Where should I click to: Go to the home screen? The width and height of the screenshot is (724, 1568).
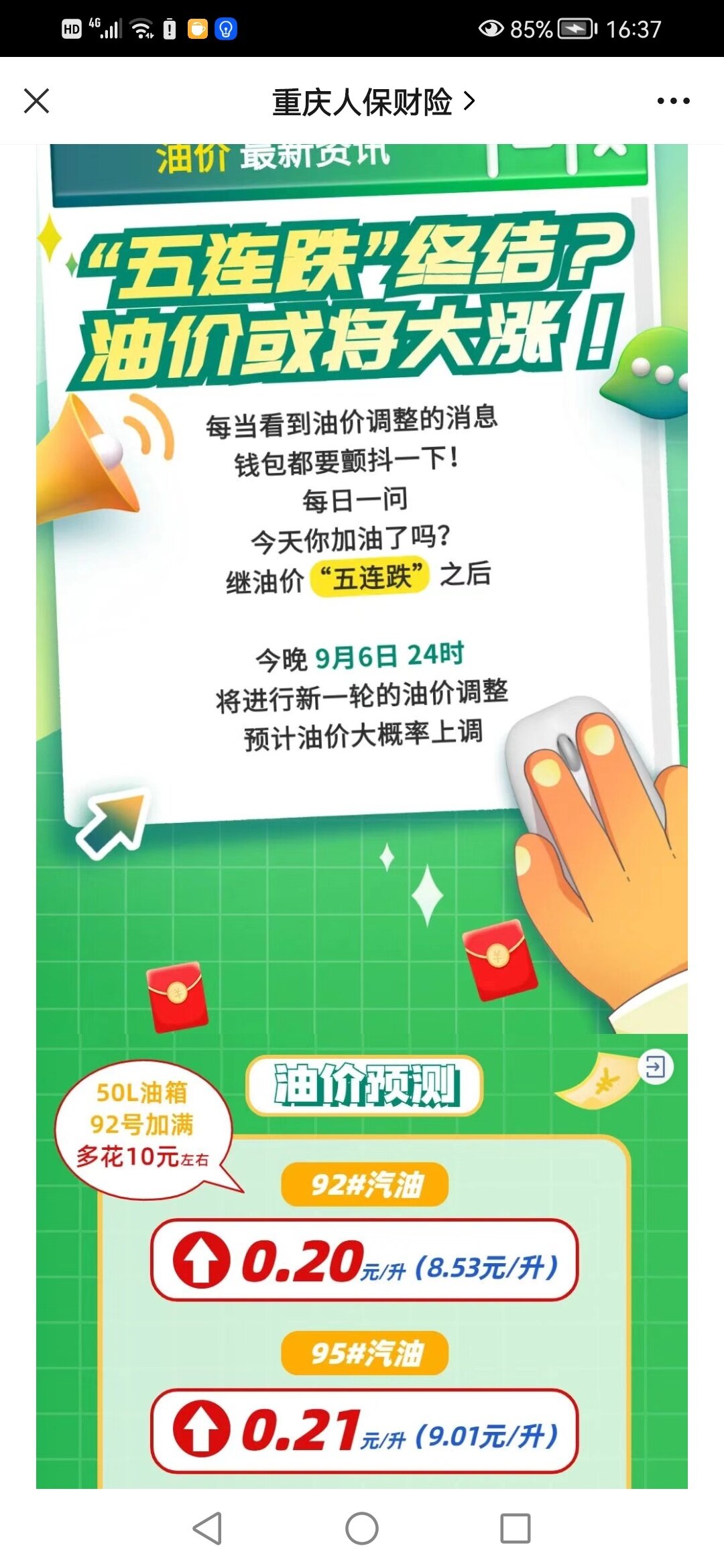click(x=362, y=1528)
